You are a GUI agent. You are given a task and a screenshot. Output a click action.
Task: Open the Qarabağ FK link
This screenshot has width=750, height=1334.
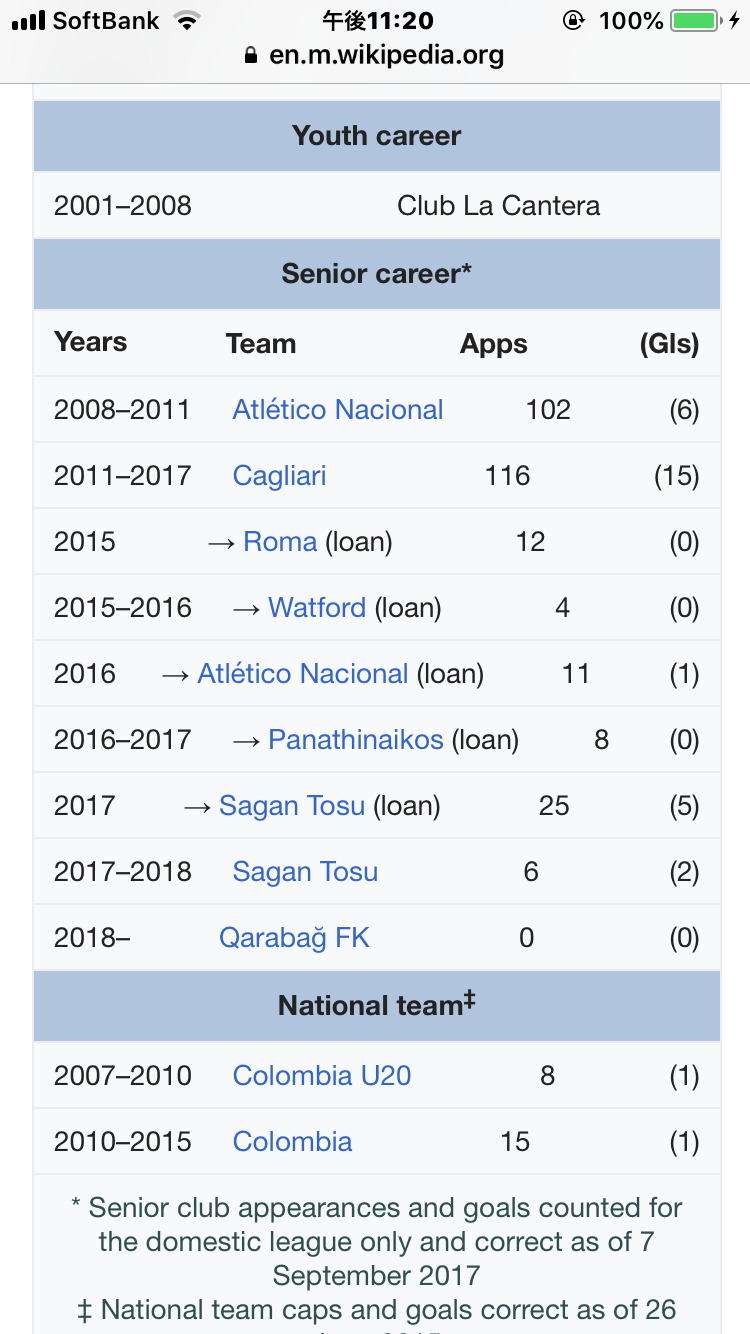click(x=294, y=938)
